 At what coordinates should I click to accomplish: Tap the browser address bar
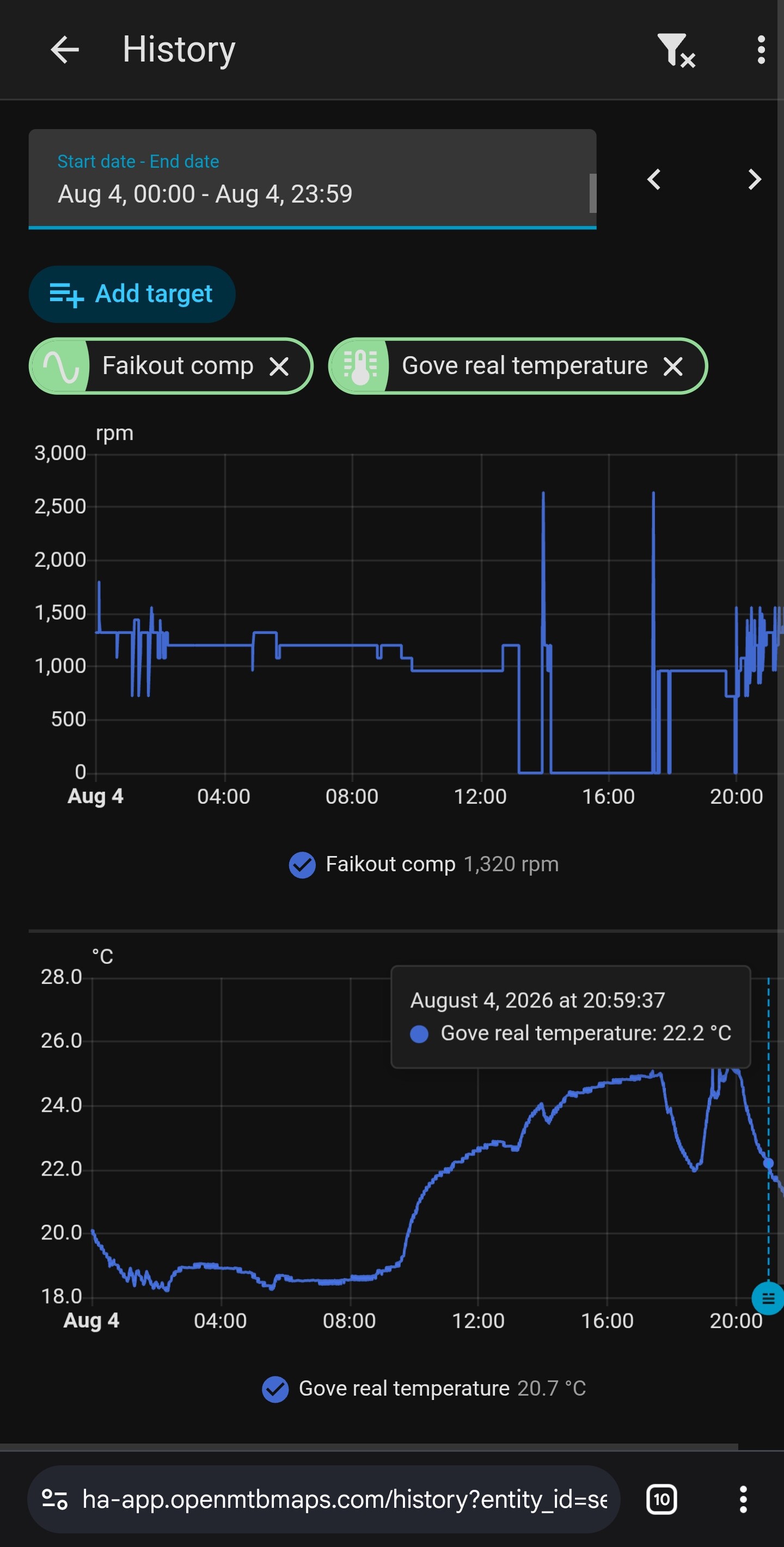(x=345, y=1500)
